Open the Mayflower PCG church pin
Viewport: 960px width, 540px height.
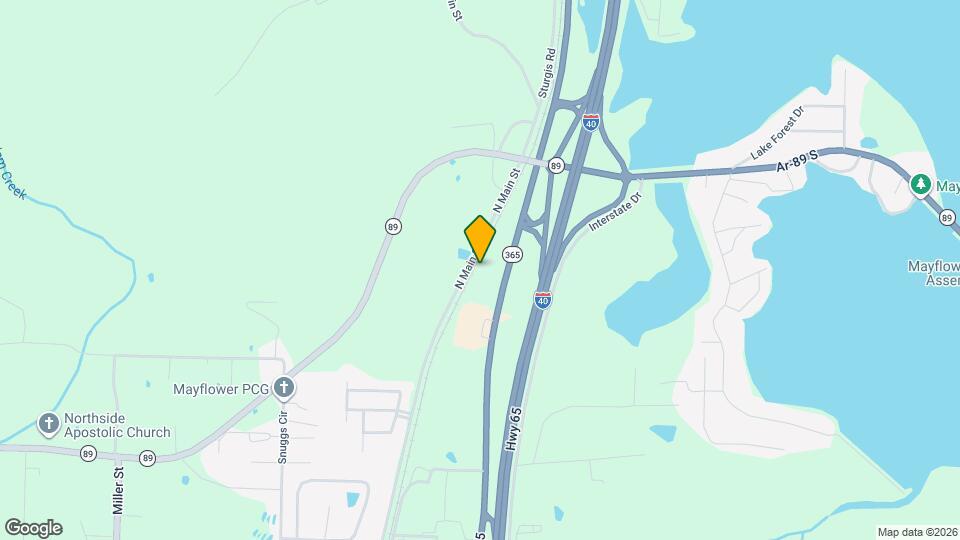coord(284,388)
